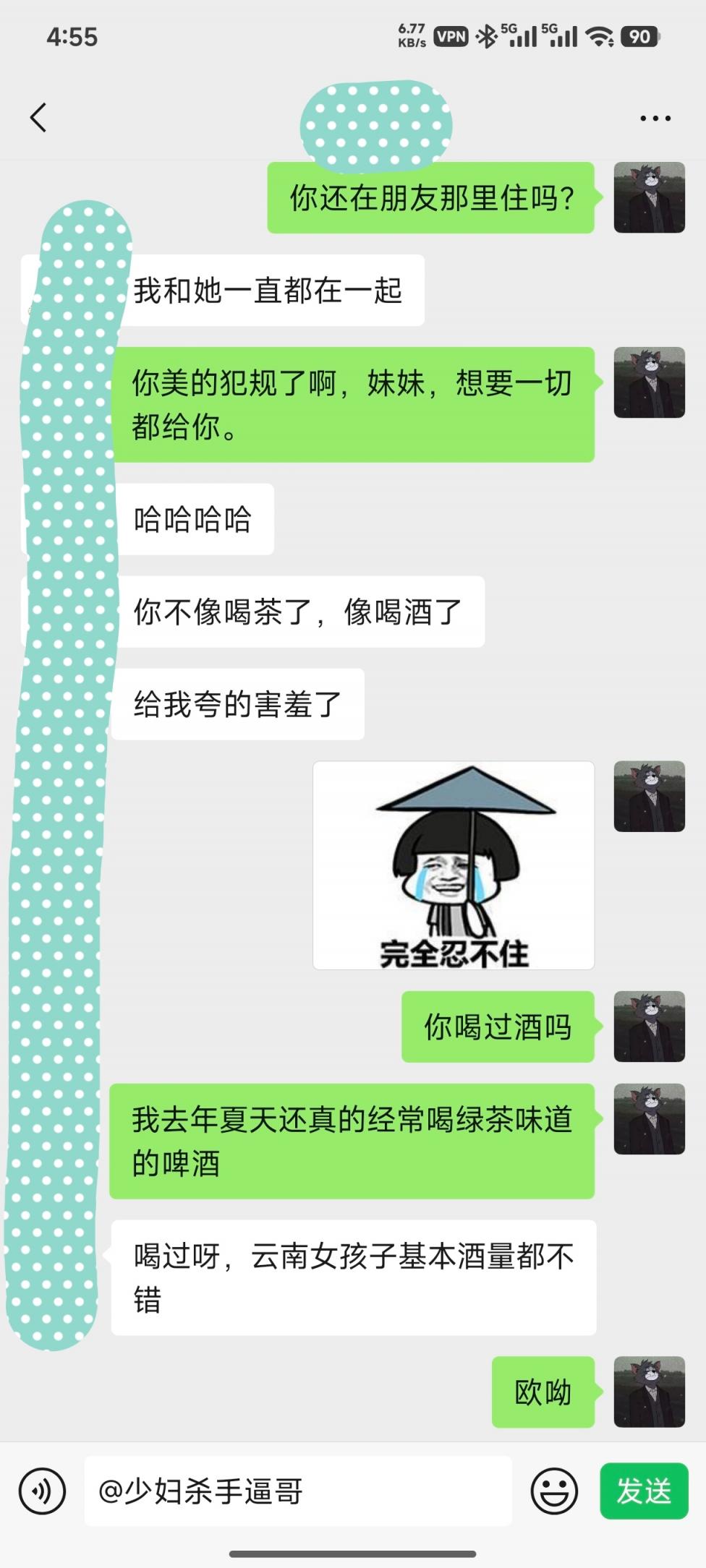Tap the VPN indicator in the status bar
This screenshot has width=706, height=1568.
[452, 35]
